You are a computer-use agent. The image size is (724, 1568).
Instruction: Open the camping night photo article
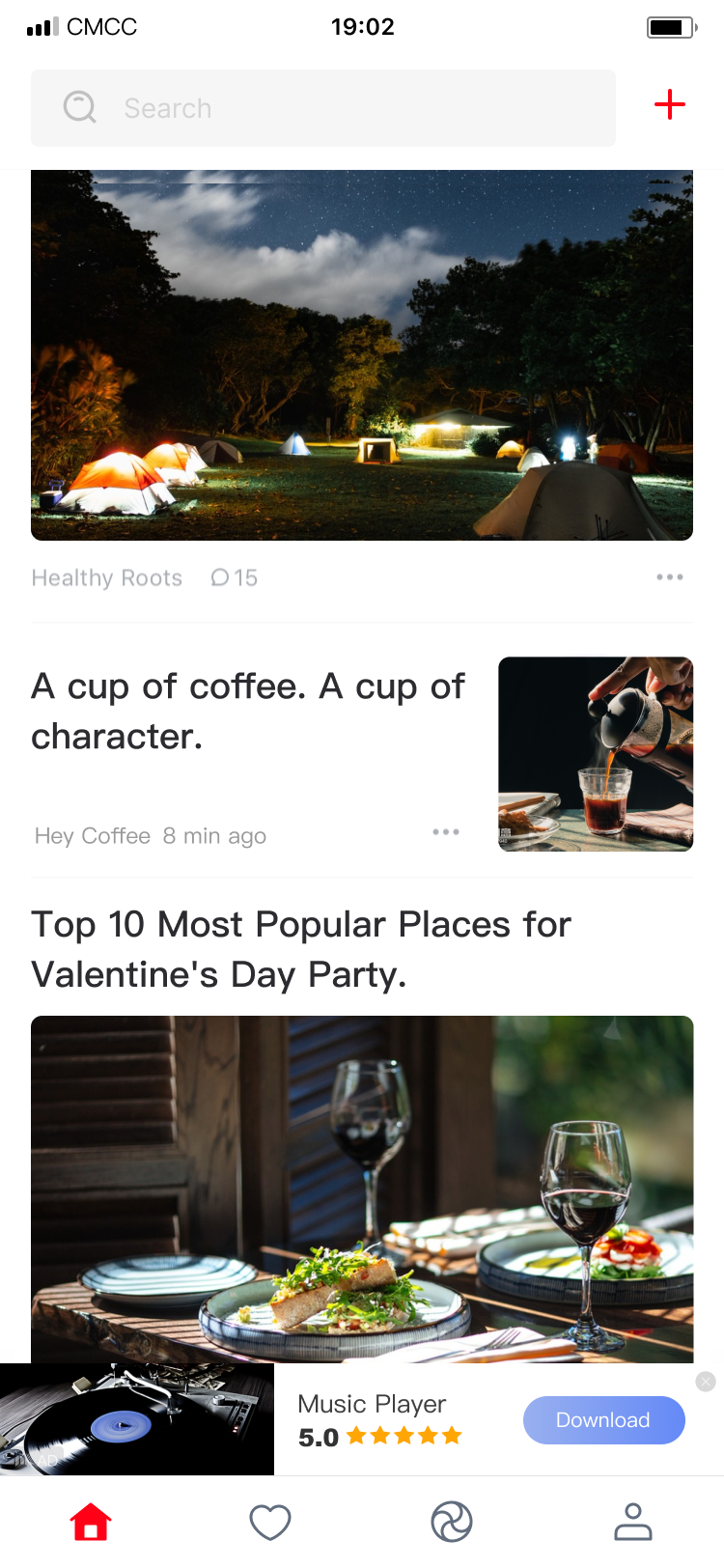pyautogui.click(x=362, y=355)
